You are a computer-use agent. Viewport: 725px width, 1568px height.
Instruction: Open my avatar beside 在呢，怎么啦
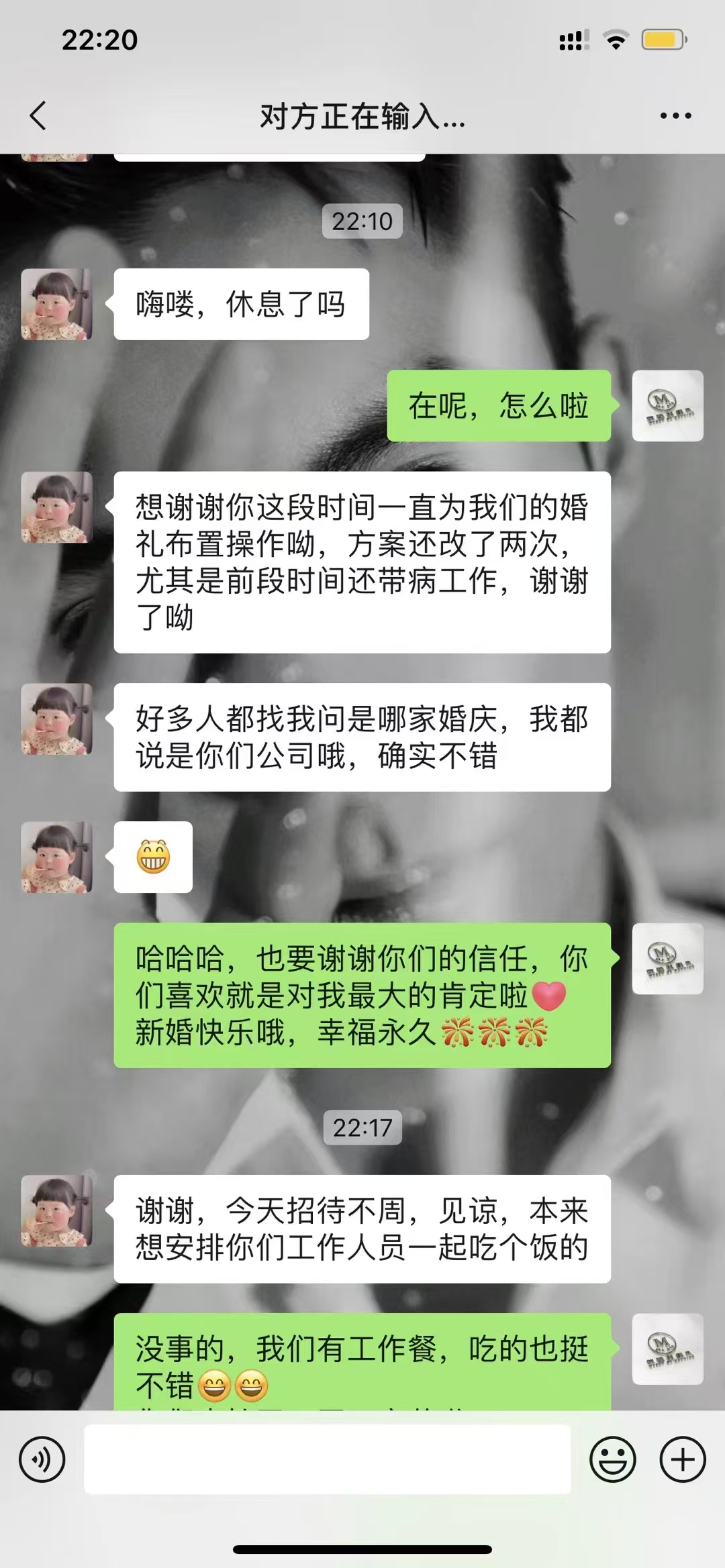coord(668,405)
